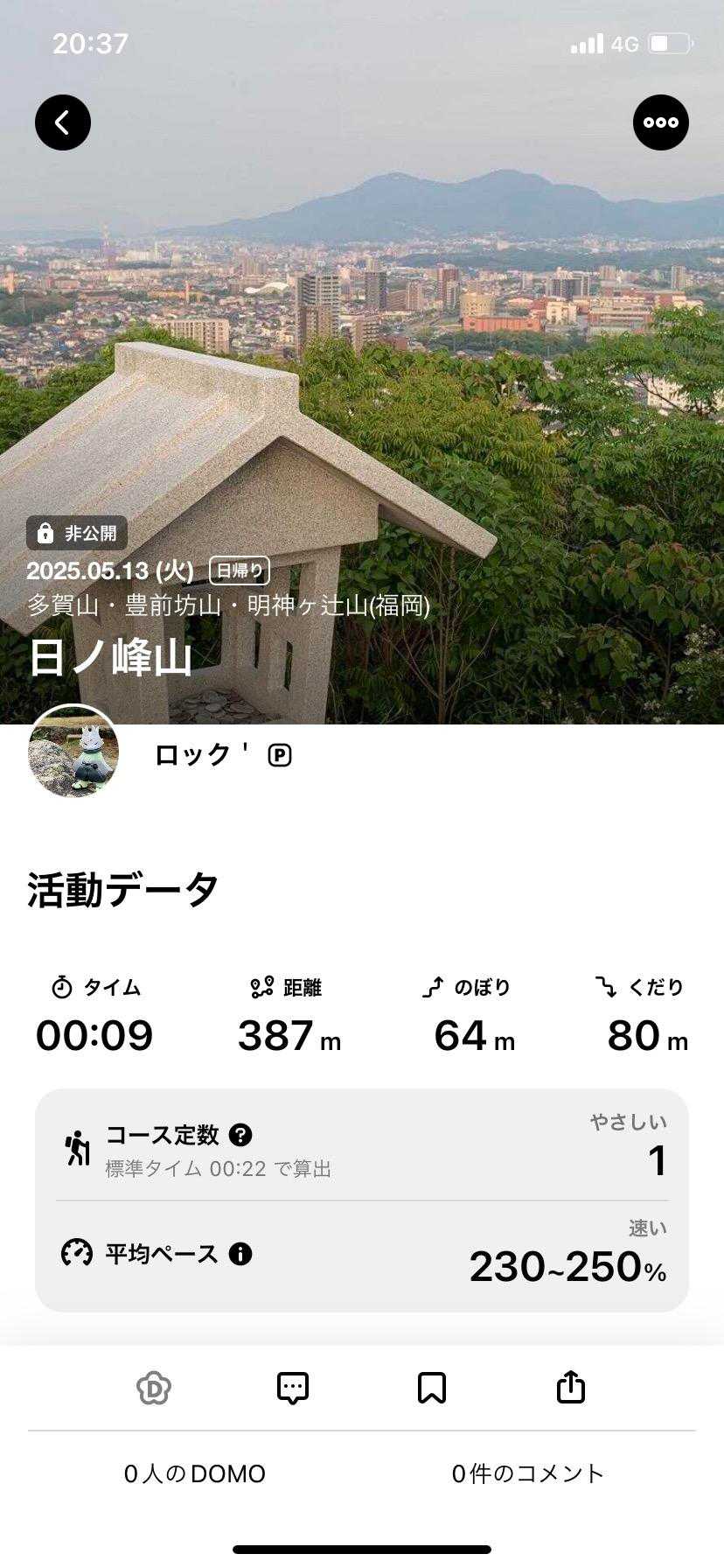
Task: Open the comment speech bubble
Action: point(293,1388)
